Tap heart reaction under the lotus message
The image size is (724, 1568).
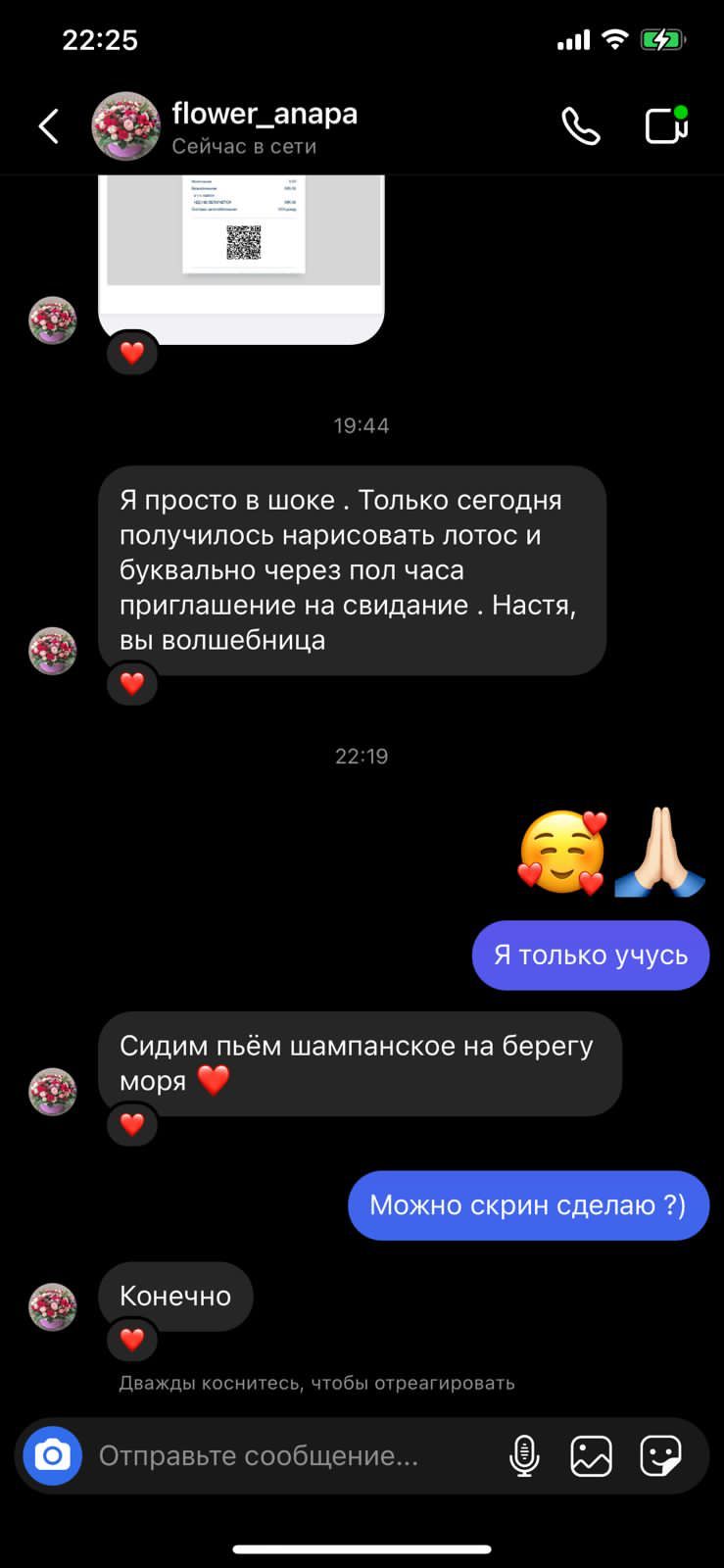(132, 683)
